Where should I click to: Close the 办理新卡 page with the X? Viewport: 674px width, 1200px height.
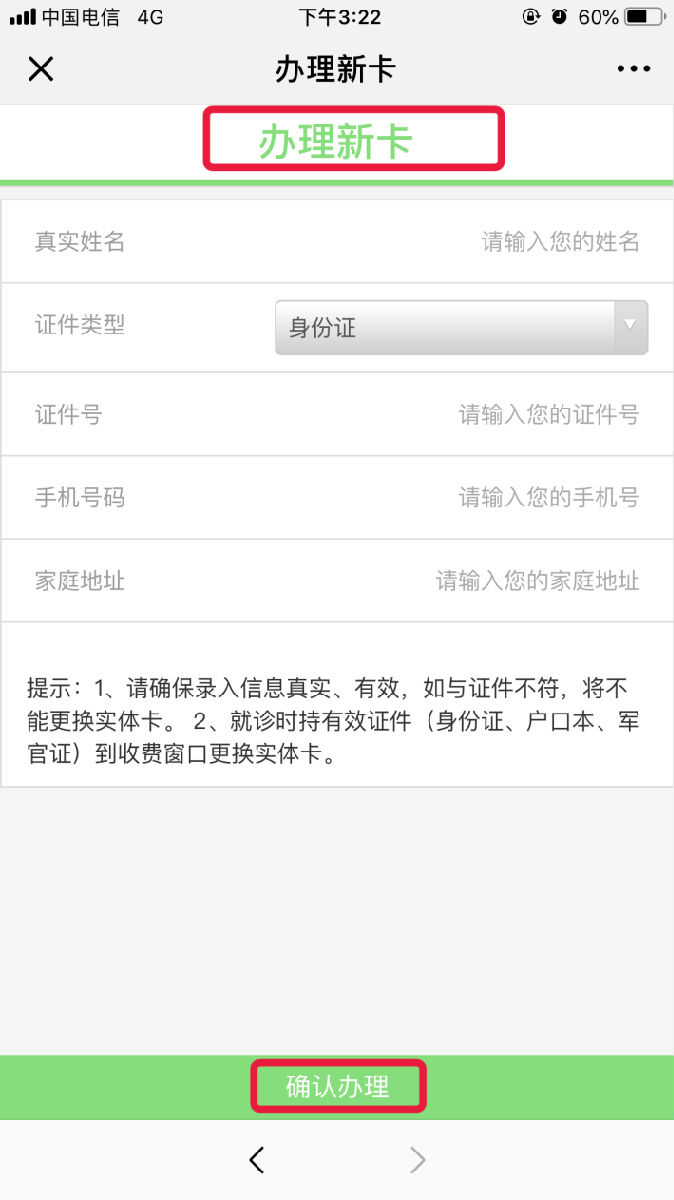(x=40, y=69)
